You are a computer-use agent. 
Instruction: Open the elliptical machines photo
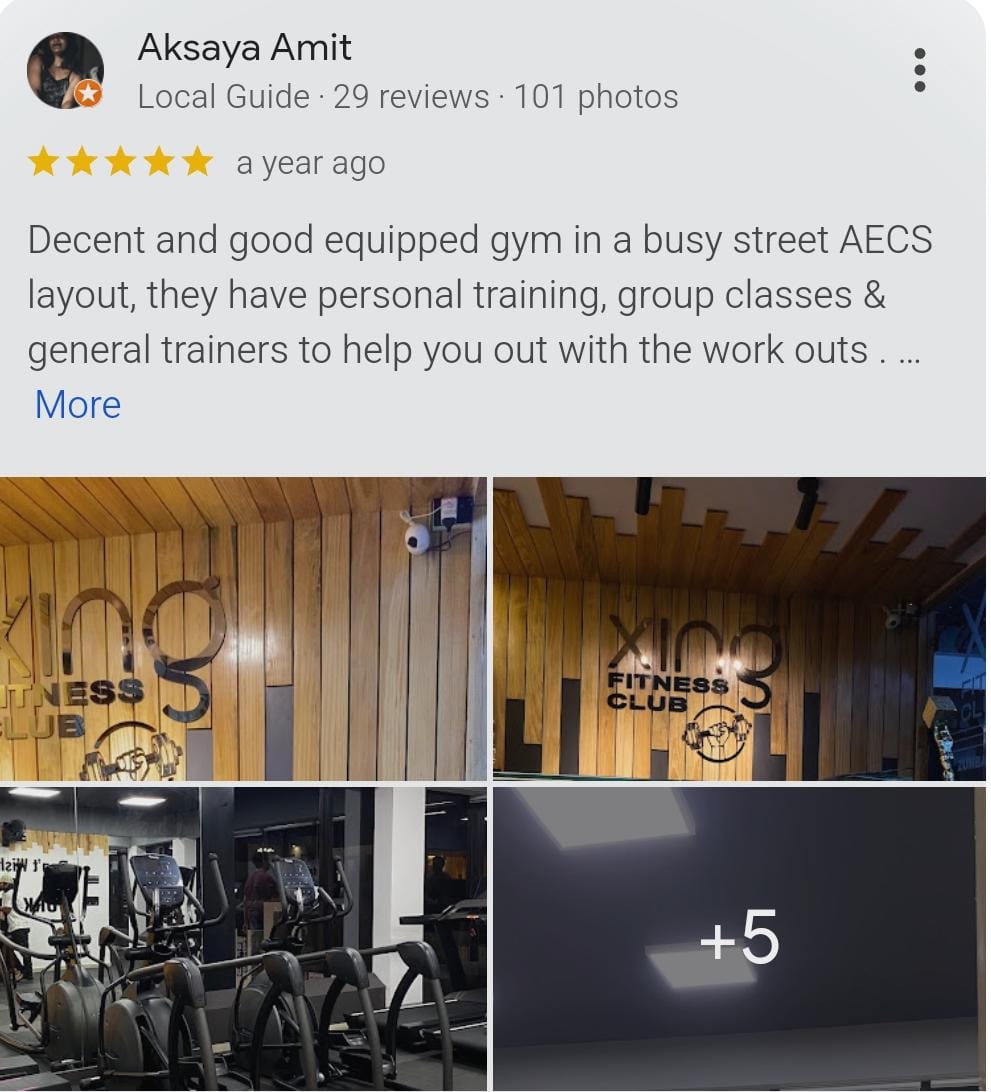point(243,938)
